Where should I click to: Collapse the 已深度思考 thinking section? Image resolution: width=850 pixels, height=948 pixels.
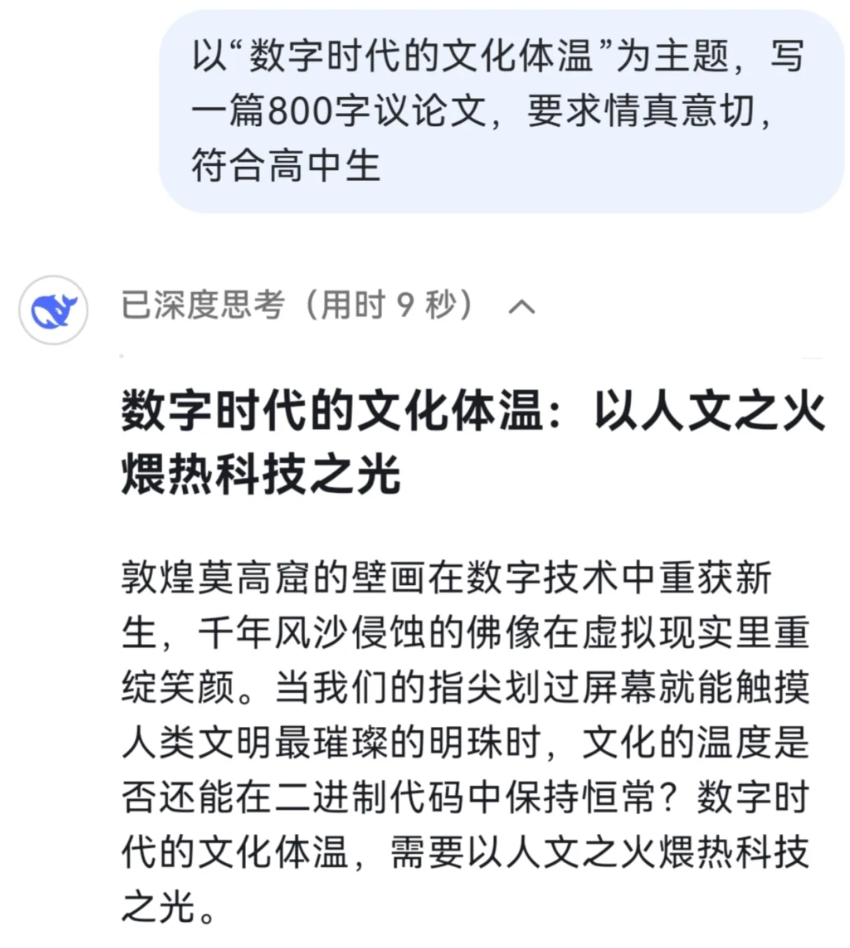click(521, 307)
